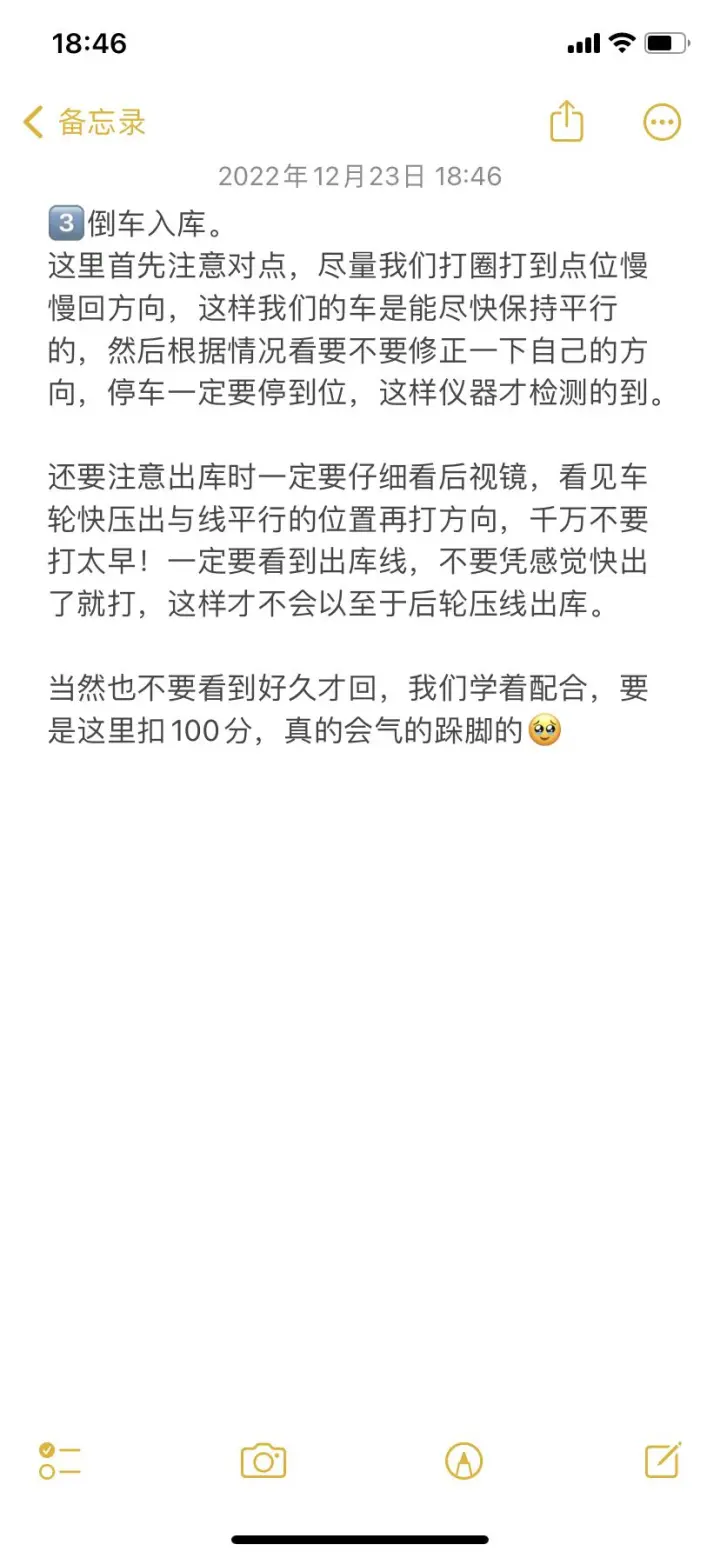This screenshot has width=720, height=1558.
Task: Go back to 备忘录 notes list
Action: tap(85, 123)
